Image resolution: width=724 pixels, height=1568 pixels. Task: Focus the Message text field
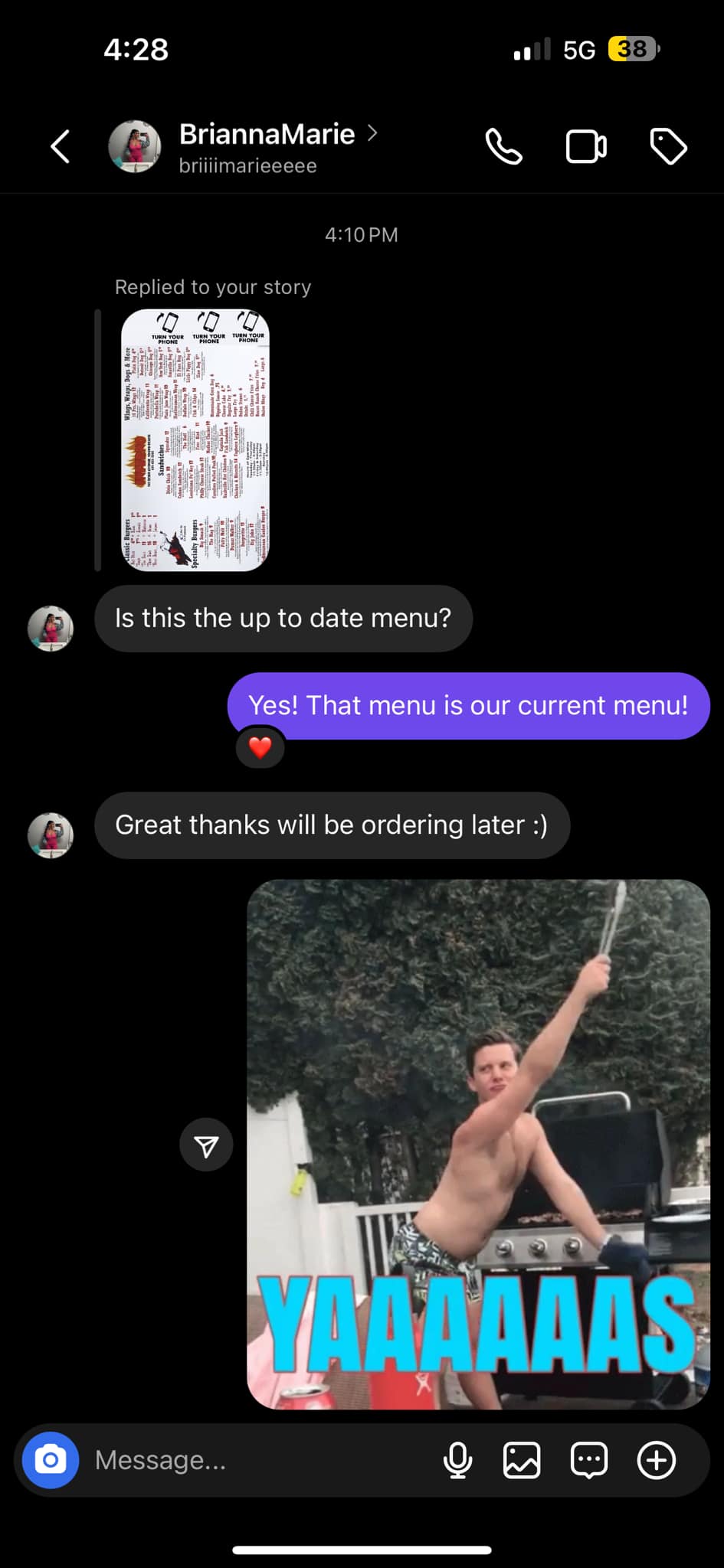(253, 1460)
